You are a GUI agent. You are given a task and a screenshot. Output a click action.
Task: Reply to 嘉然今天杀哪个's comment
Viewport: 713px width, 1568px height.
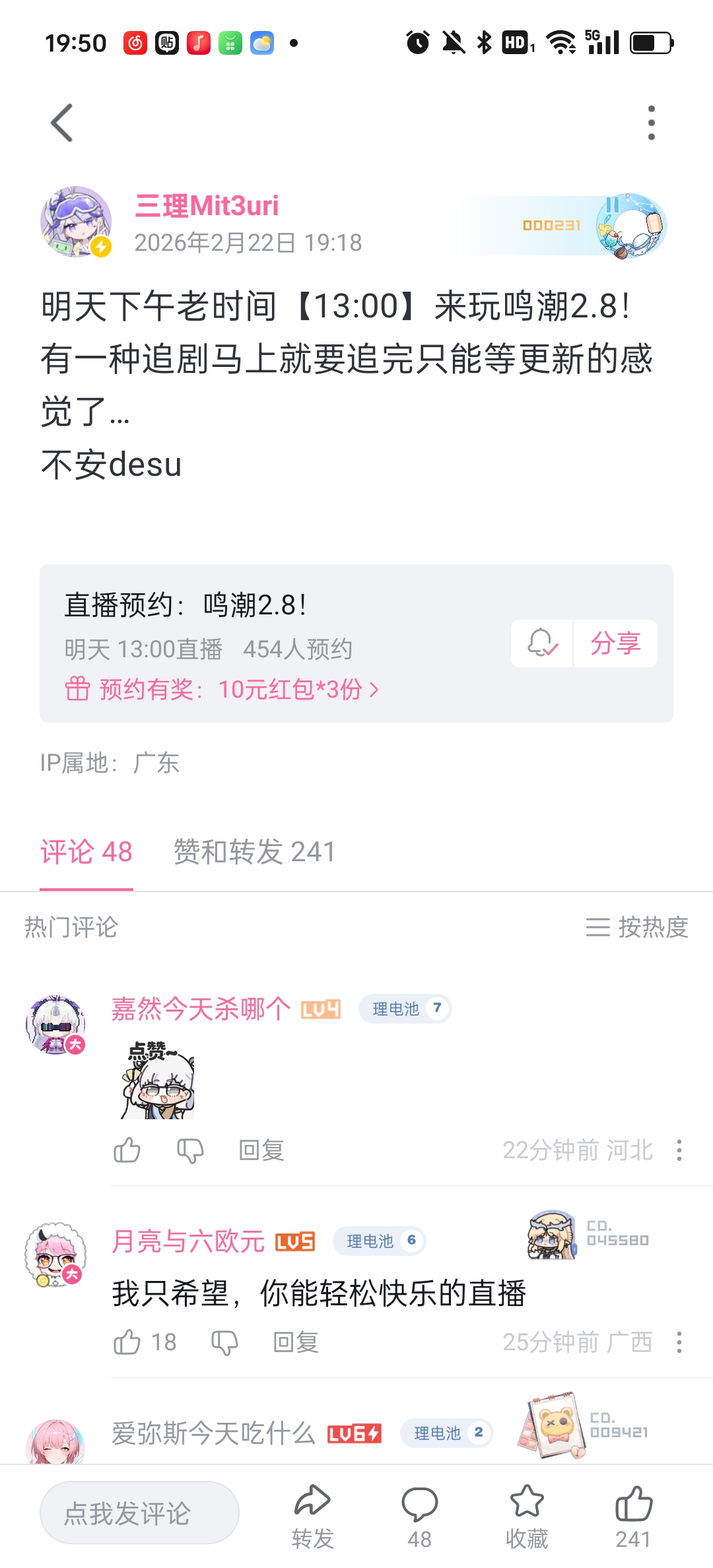(x=261, y=1150)
